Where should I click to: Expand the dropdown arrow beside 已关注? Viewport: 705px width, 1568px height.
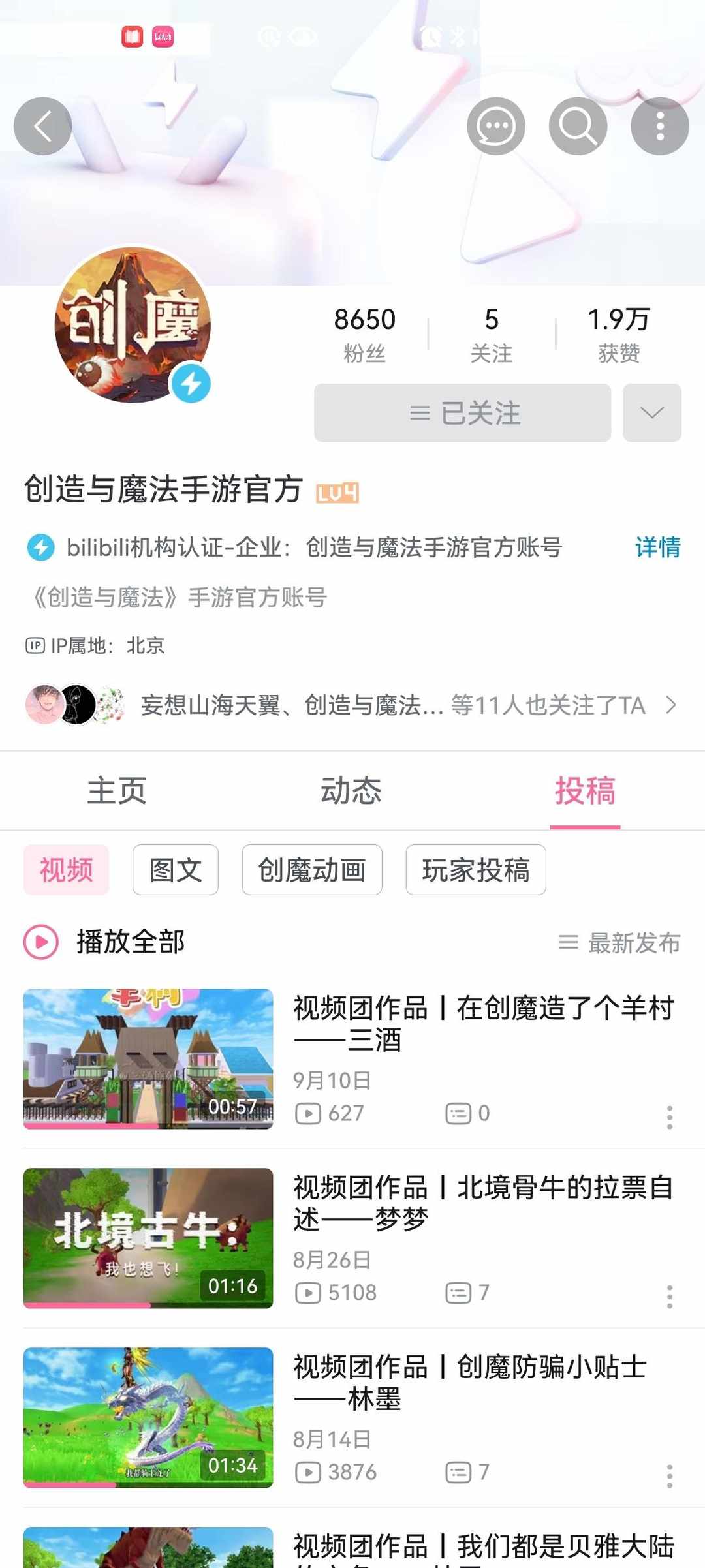click(x=651, y=413)
